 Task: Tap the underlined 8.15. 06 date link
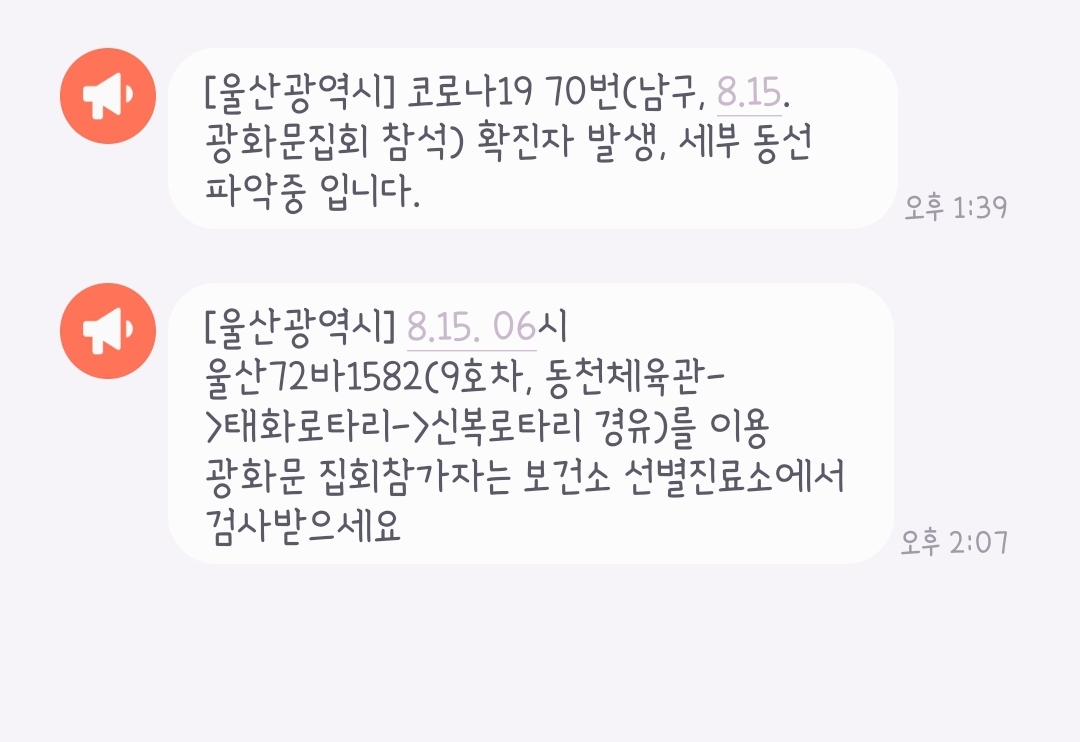click(471, 330)
